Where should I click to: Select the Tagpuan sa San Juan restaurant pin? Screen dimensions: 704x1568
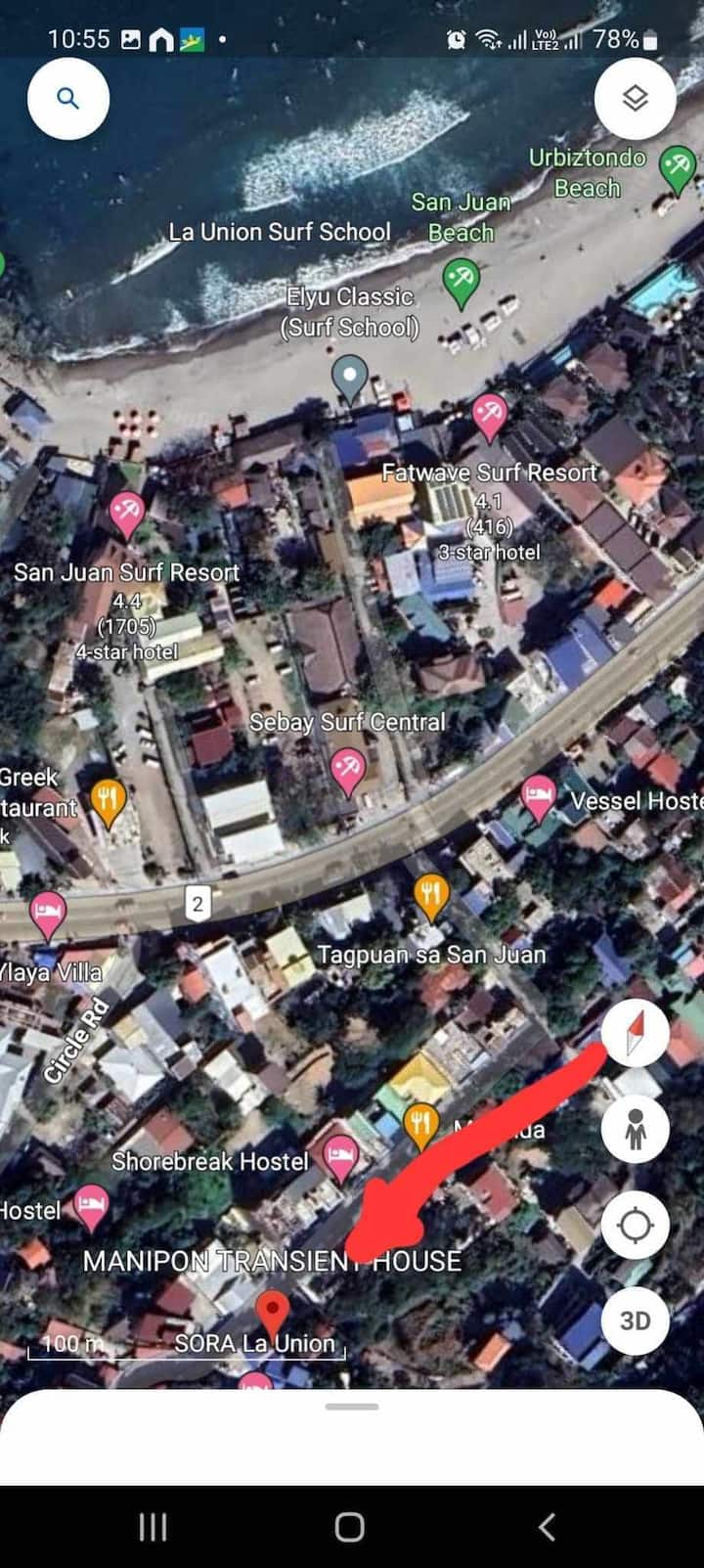pos(431,894)
